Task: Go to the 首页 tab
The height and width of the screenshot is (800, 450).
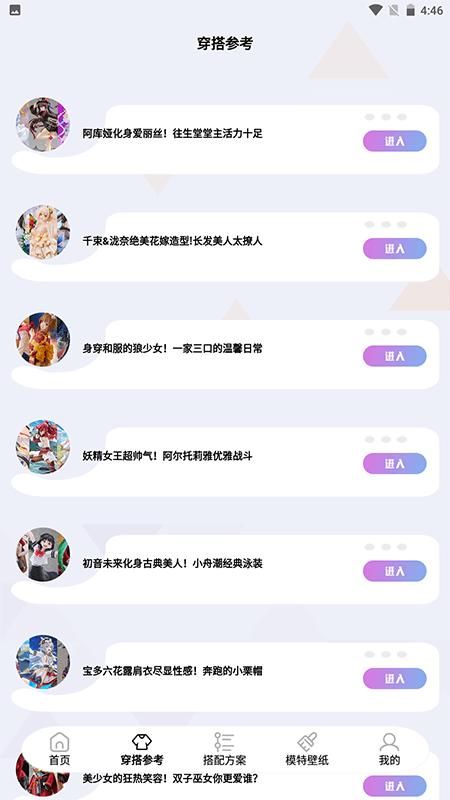Action: click(60, 749)
